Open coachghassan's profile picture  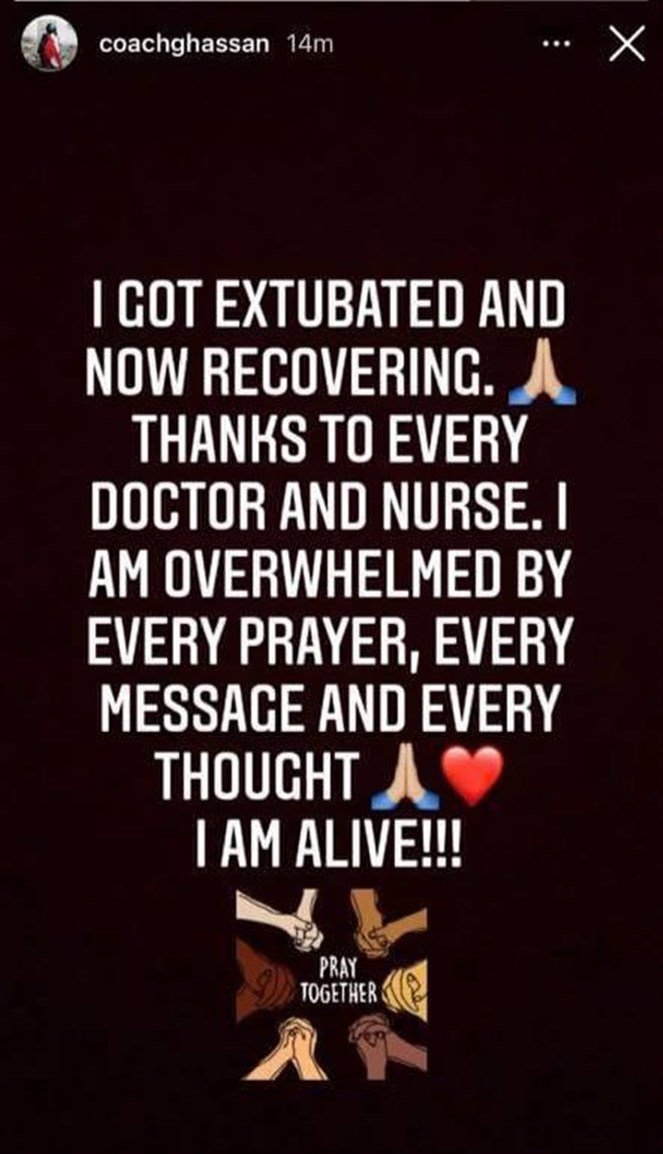pyautogui.click(x=50, y=43)
